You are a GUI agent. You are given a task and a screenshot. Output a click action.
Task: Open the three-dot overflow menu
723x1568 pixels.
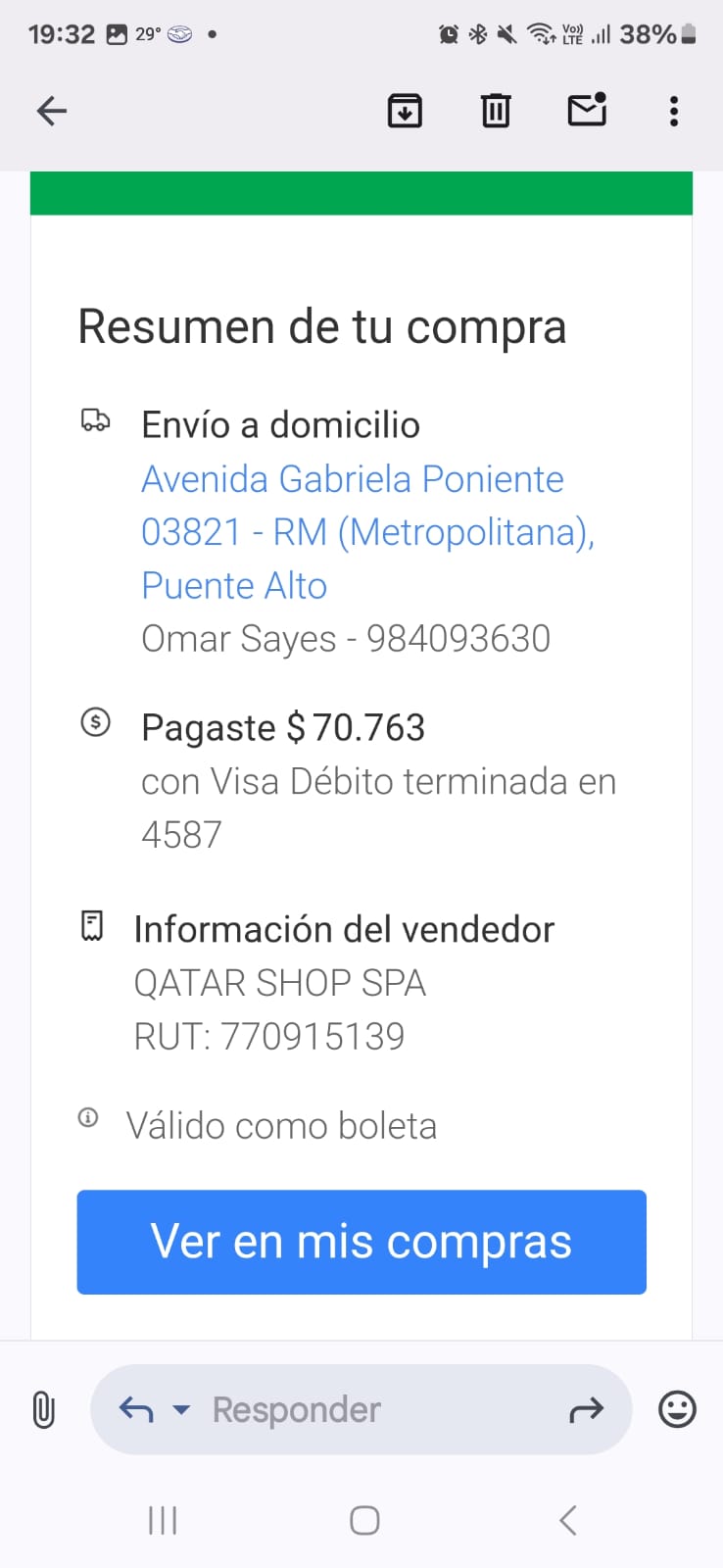[674, 111]
